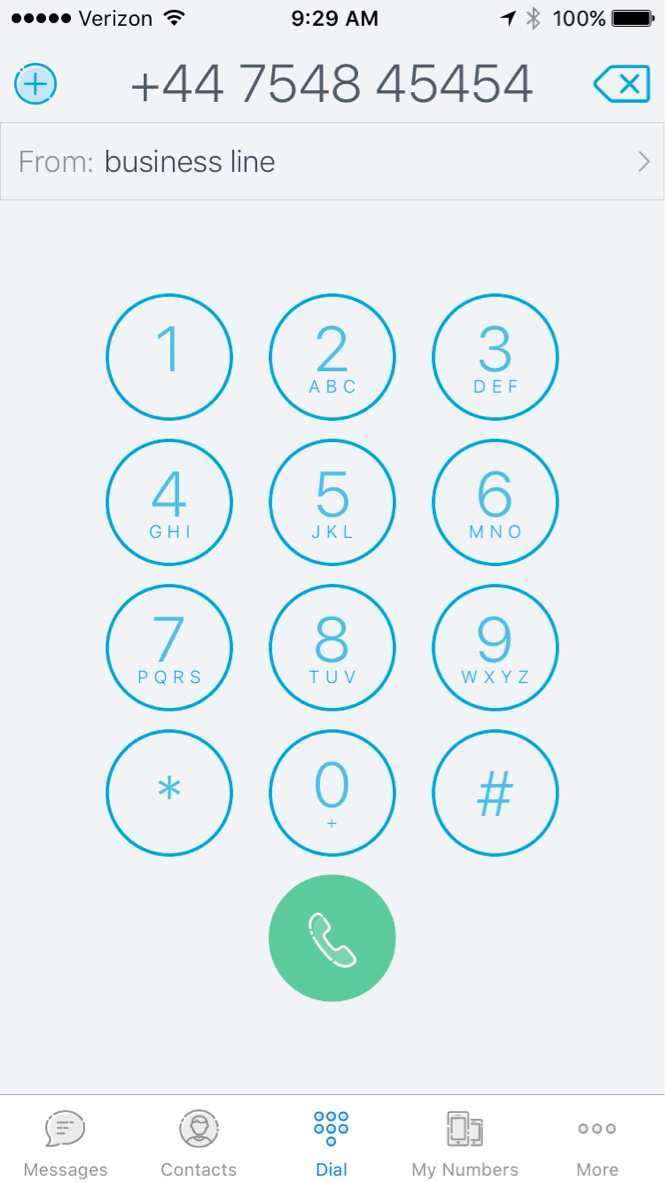
Task: Tap the add contact plus icon
Action: (35, 84)
